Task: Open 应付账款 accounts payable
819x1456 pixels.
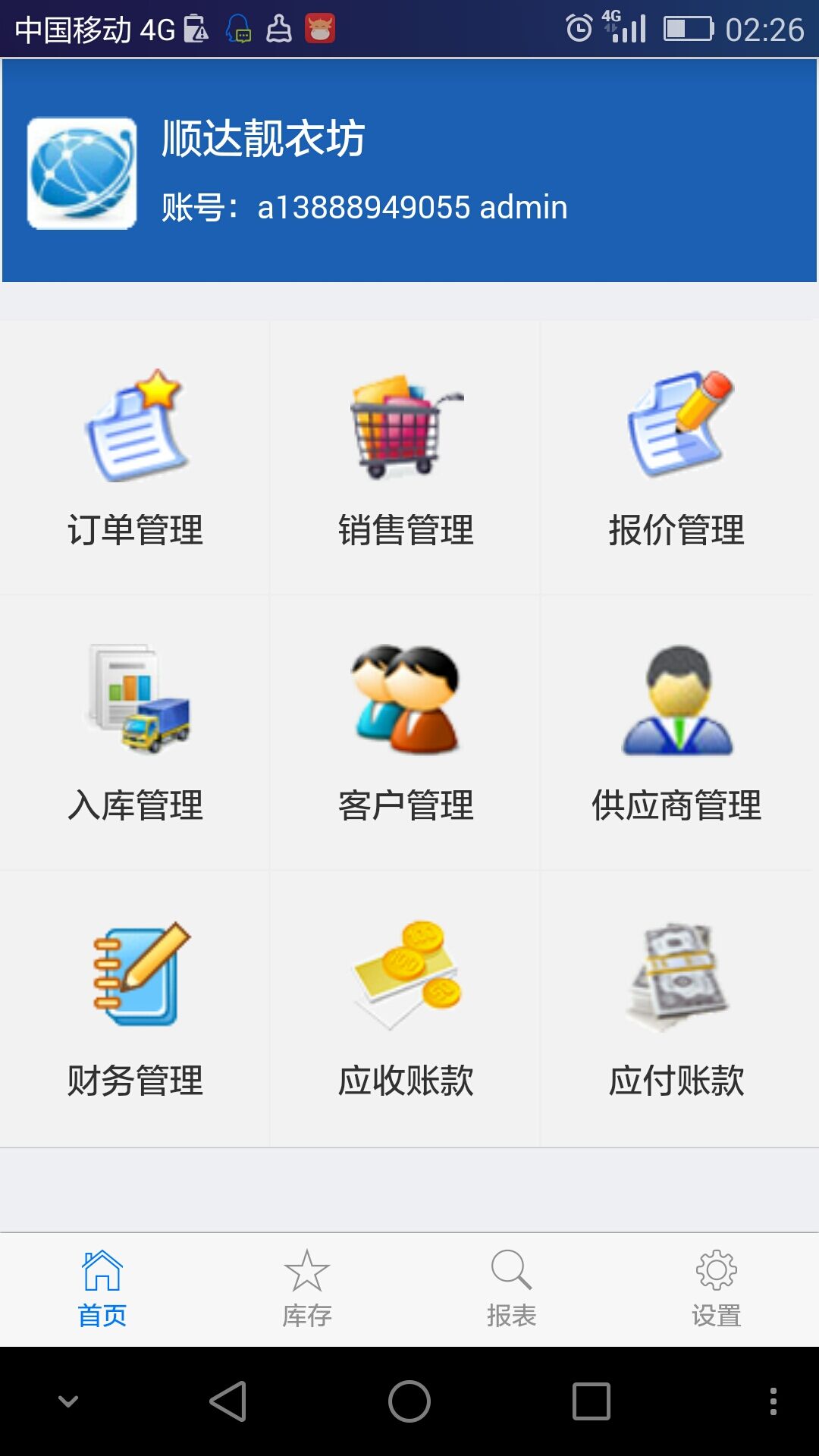Action: (x=676, y=1008)
